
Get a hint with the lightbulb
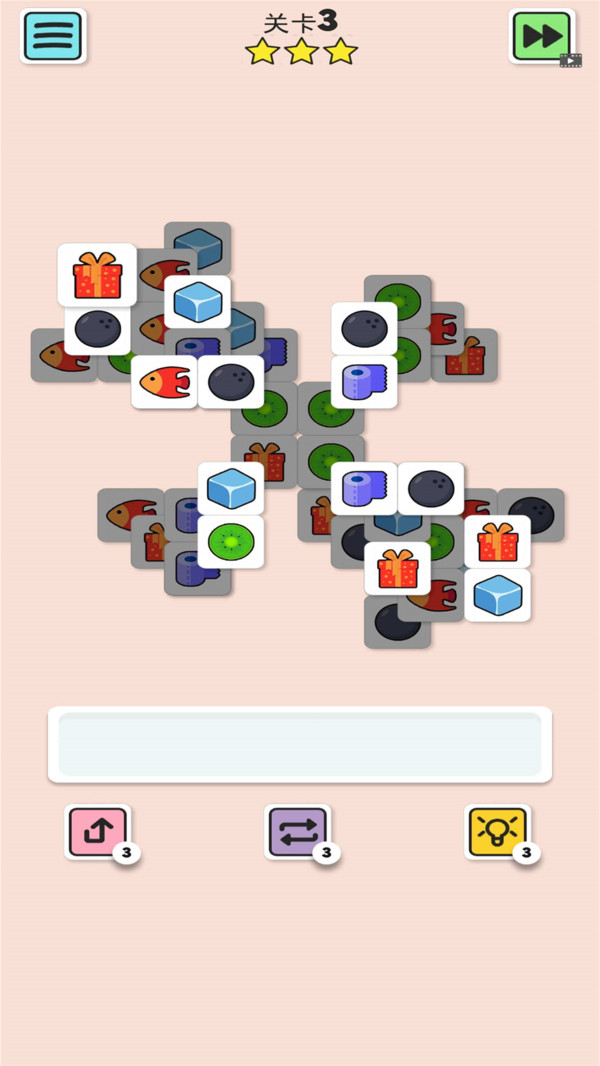(x=497, y=831)
